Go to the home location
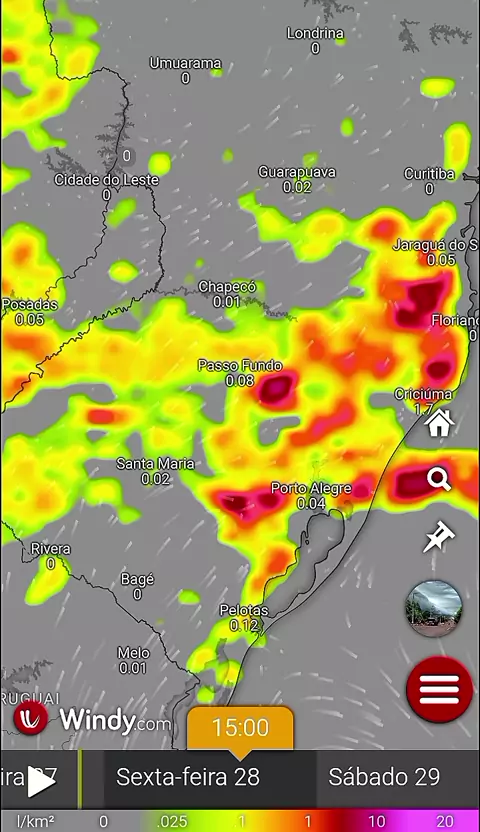The image size is (480, 832). (439, 423)
